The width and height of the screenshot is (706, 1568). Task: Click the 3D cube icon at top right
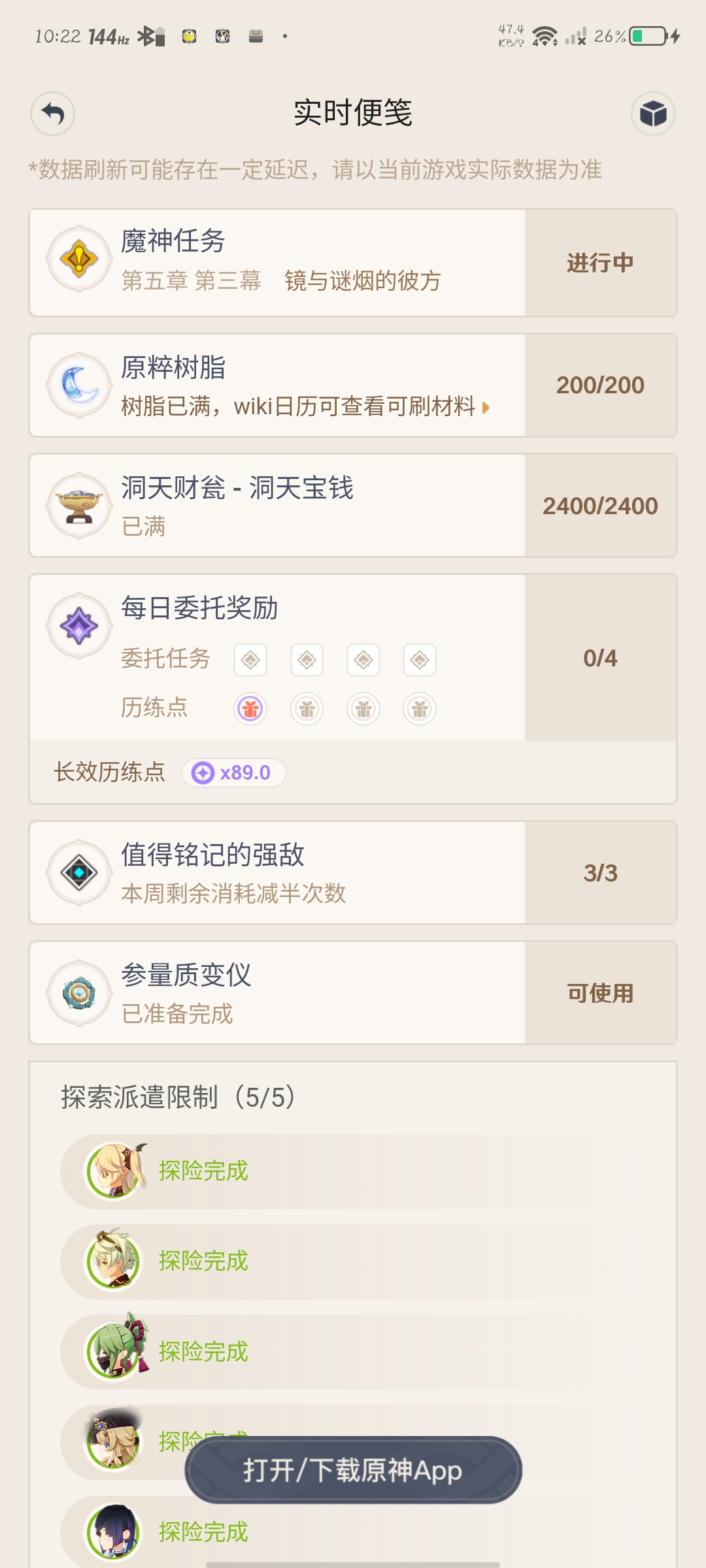[x=653, y=112]
